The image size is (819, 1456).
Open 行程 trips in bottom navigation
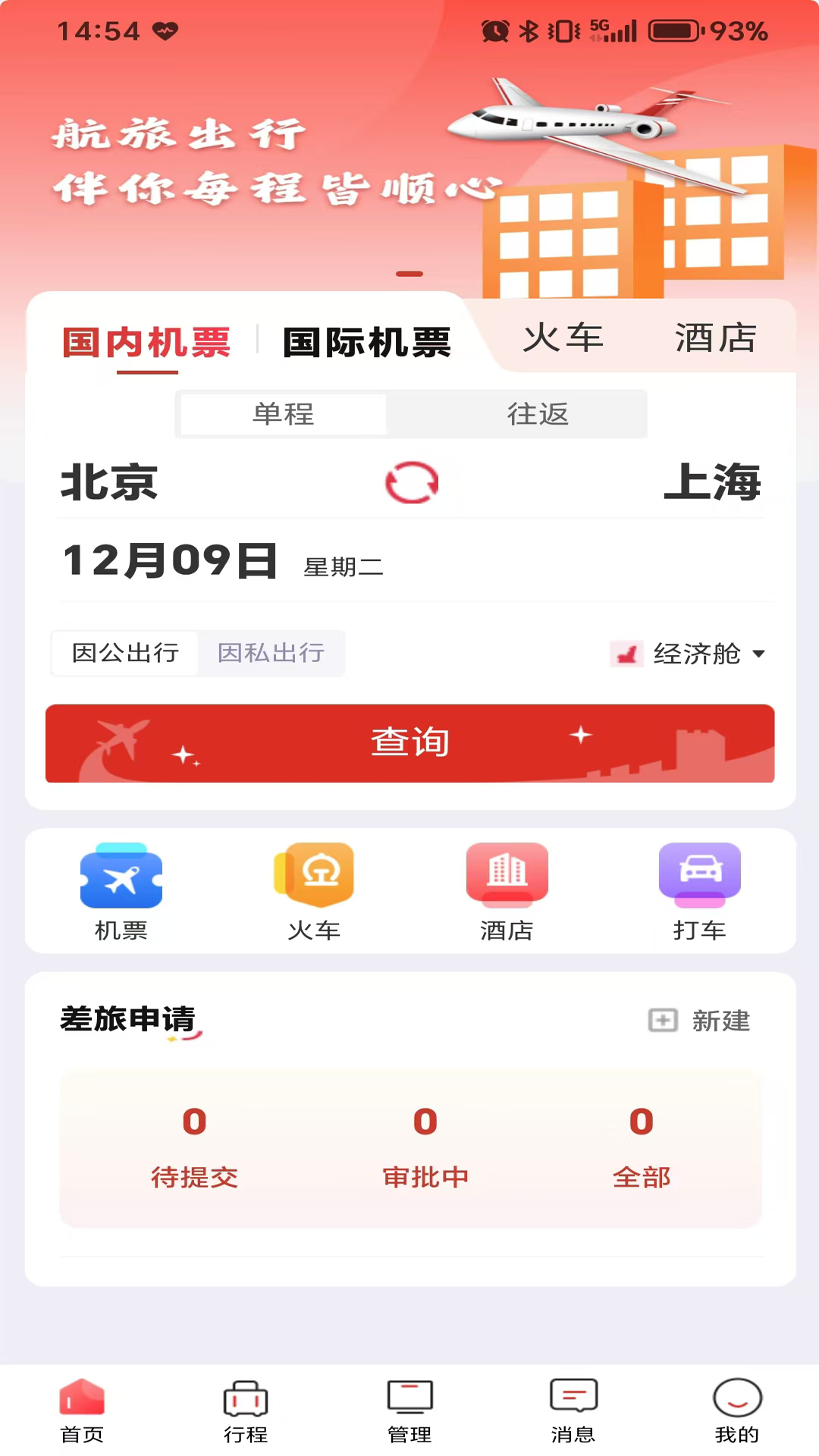pos(245,1410)
